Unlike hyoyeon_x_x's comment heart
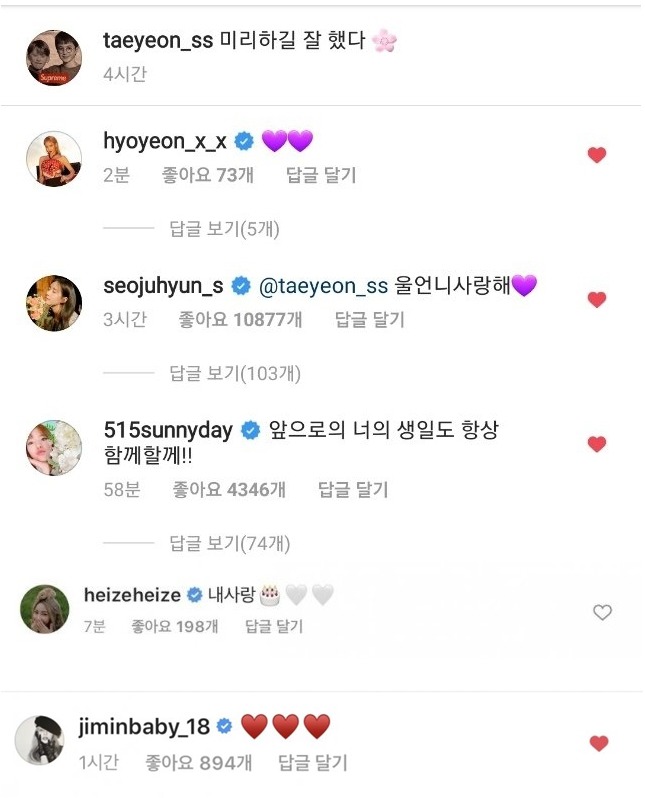Image resolution: width=645 pixels, height=798 pixels. pos(597,155)
